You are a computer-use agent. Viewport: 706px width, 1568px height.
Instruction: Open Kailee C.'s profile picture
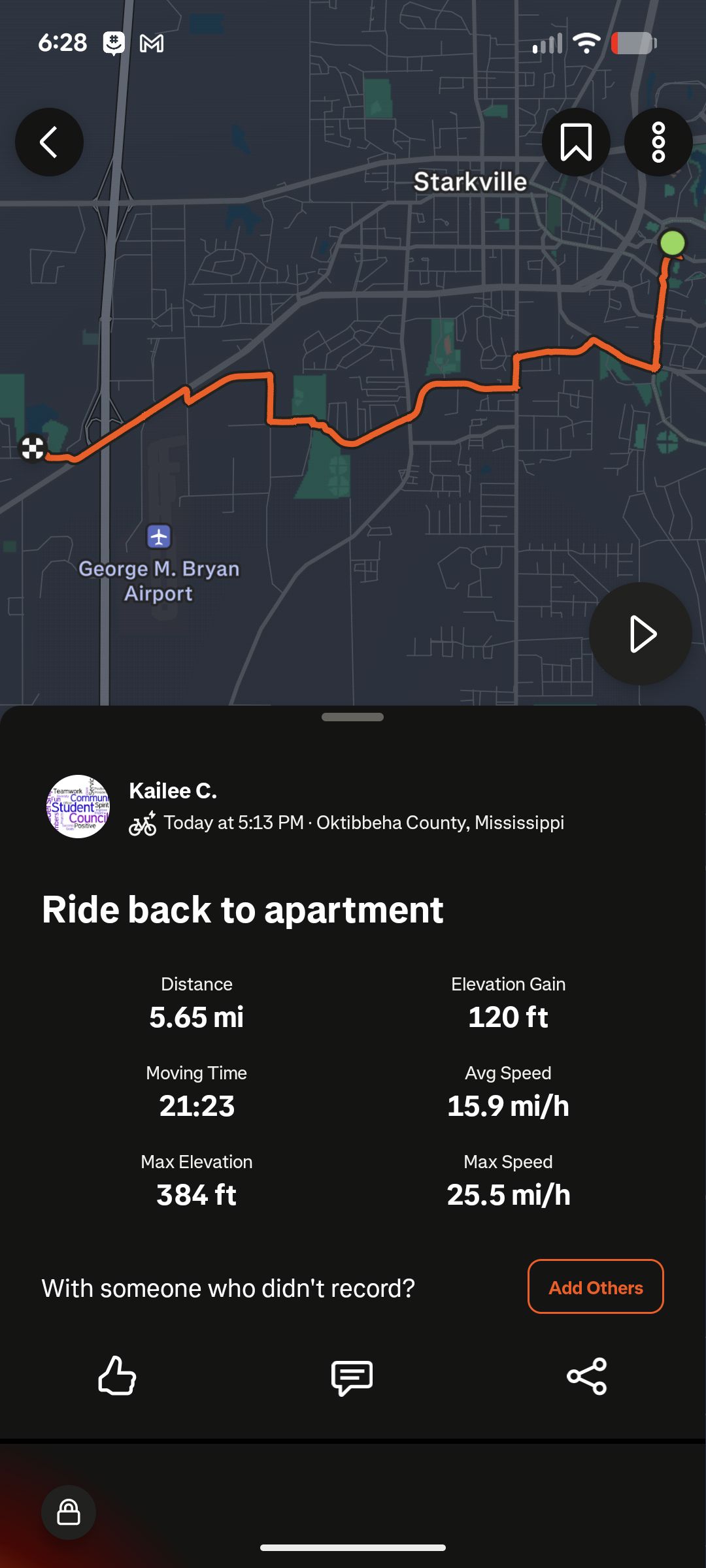click(78, 807)
